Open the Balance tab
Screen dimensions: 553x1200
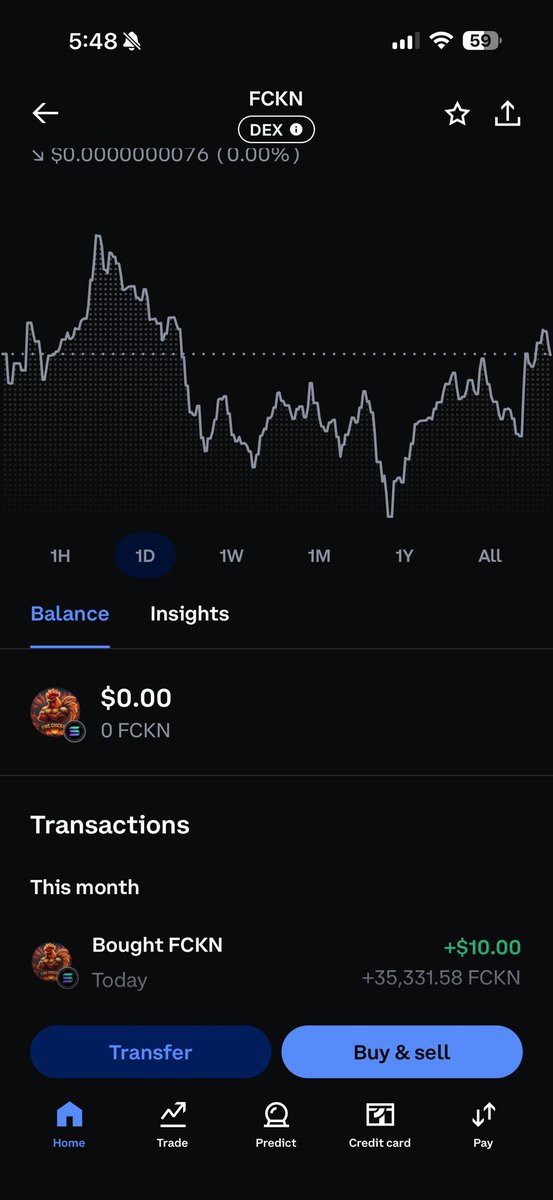coord(70,614)
